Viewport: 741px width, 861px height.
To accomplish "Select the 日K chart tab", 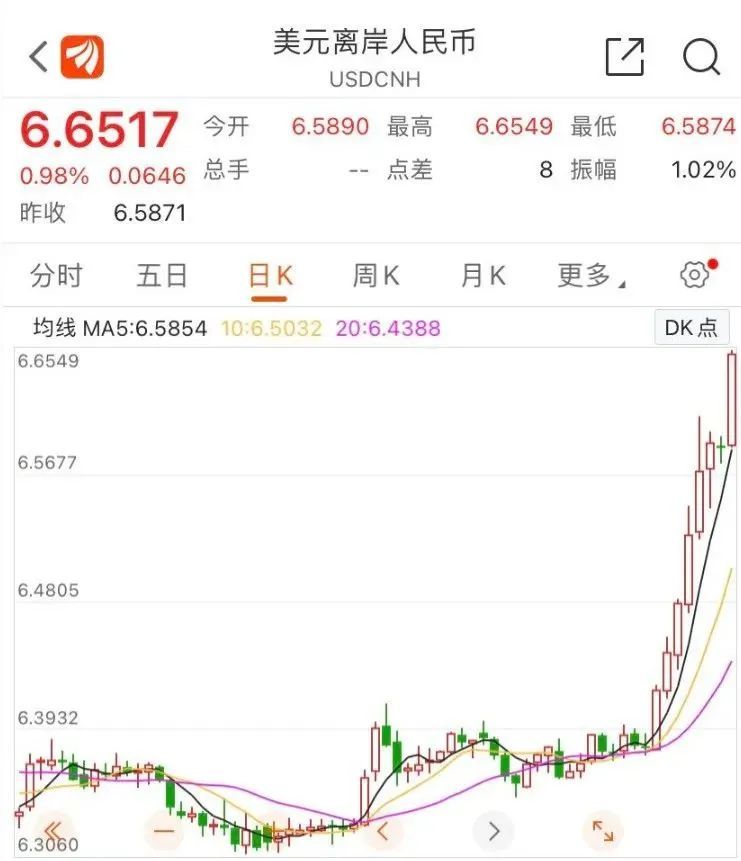I will click(270, 276).
